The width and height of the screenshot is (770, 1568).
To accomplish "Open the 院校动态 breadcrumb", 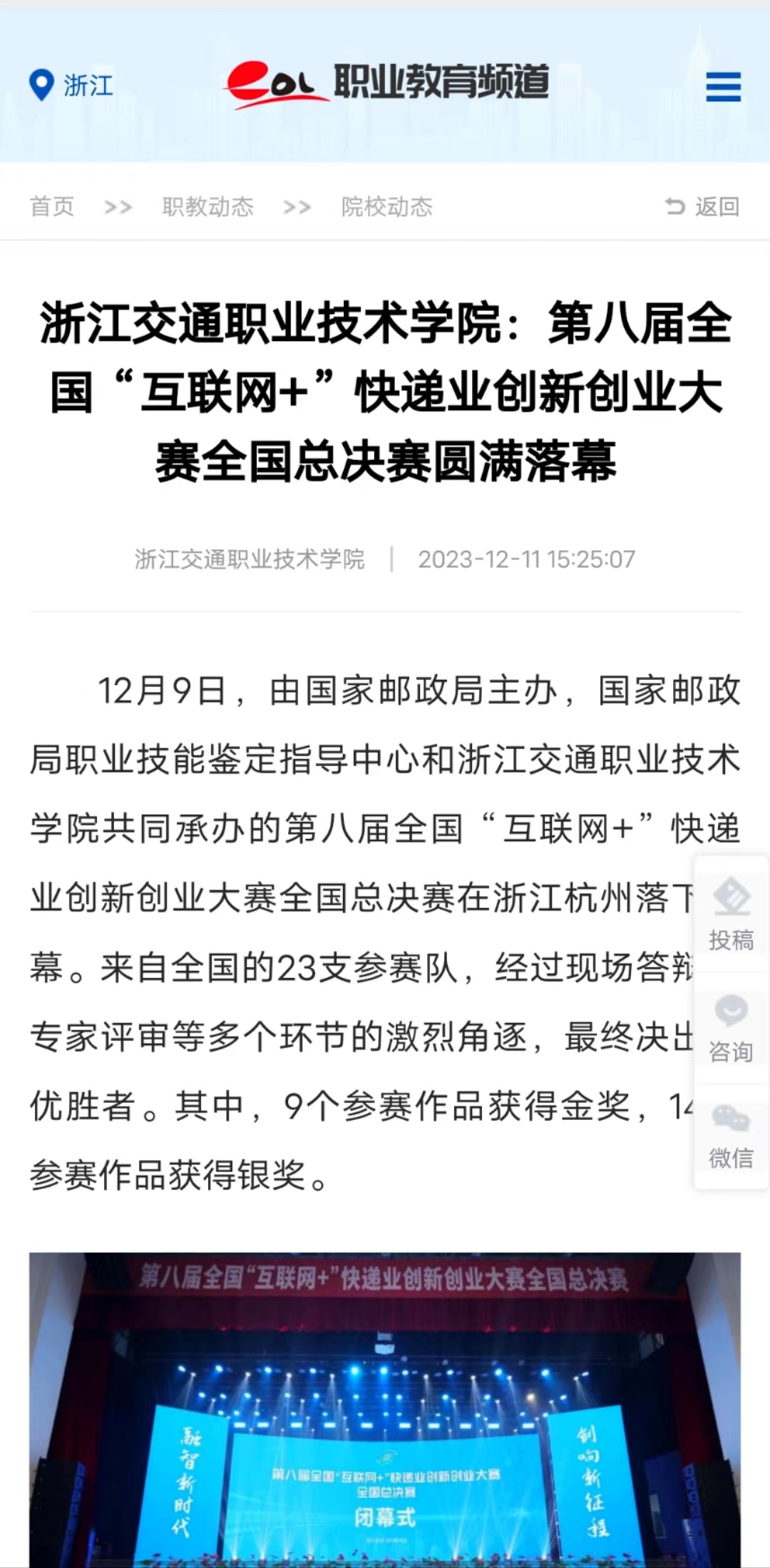I will (x=387, y=207).
